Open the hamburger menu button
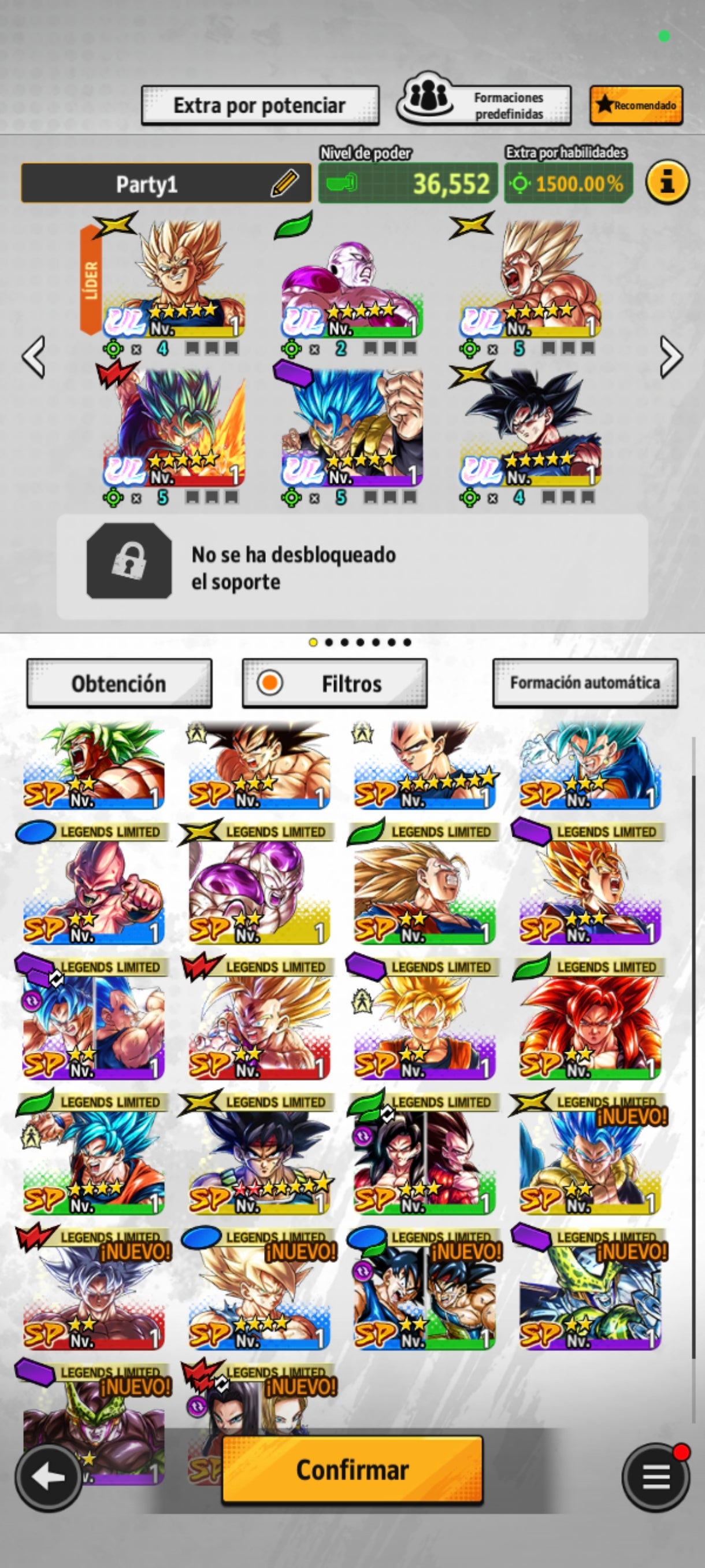Screen dimensions: 705x1568 656,1477
